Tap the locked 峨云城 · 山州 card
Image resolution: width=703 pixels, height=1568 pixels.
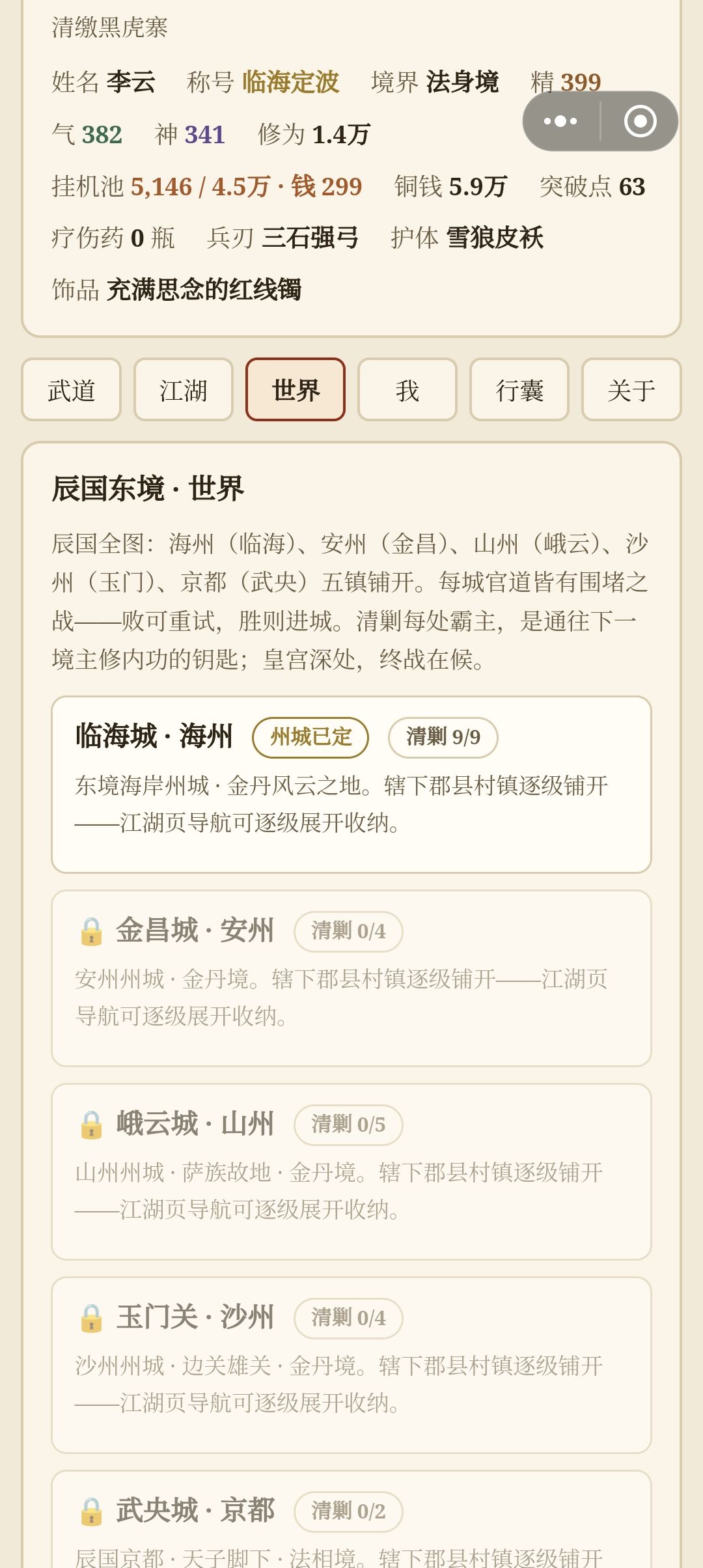click(x=351, y=1171)
